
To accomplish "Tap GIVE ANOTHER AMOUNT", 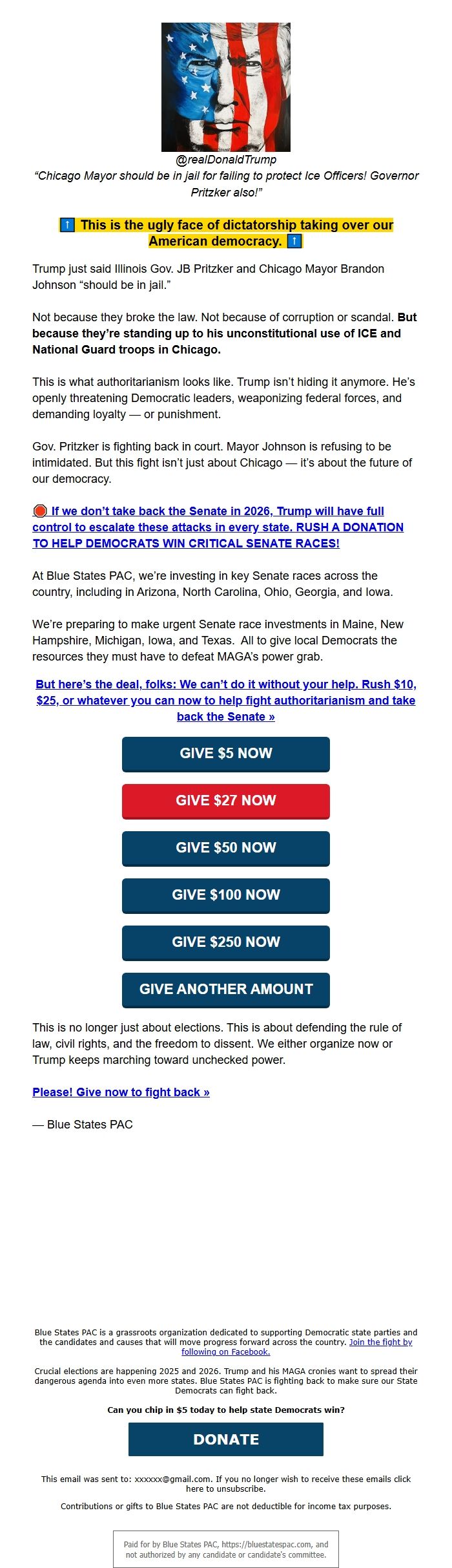I will pos(225,990).
